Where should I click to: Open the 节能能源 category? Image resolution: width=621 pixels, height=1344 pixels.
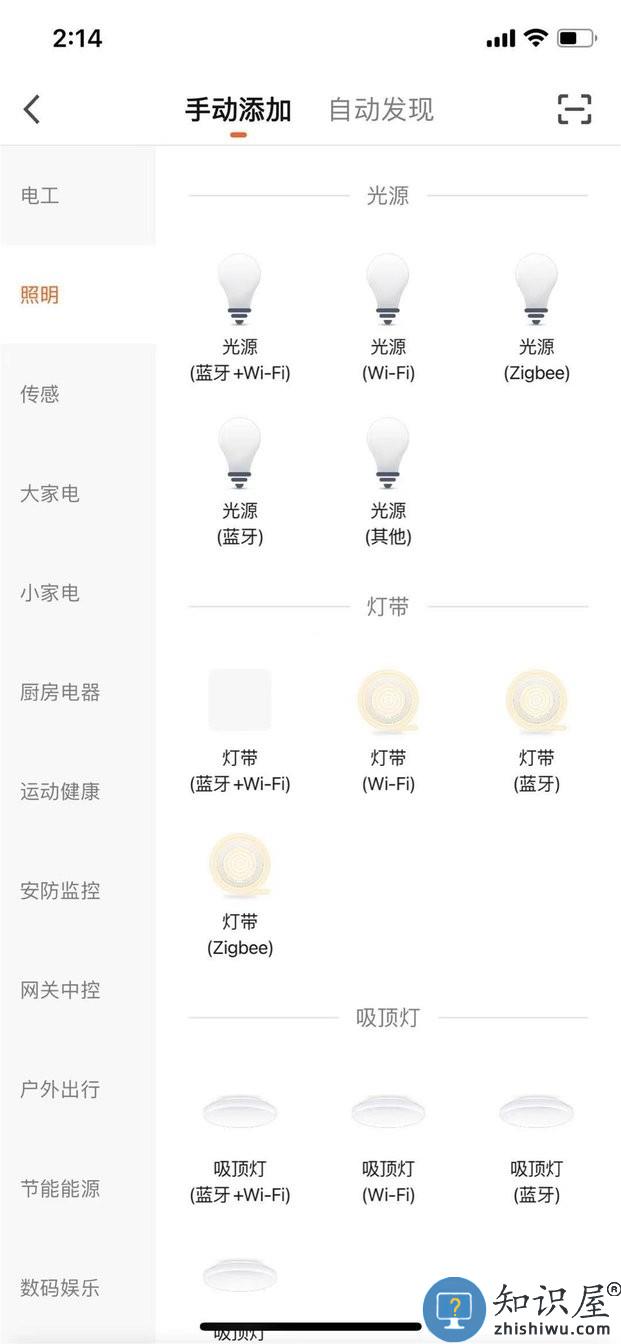pos(60,1189)
